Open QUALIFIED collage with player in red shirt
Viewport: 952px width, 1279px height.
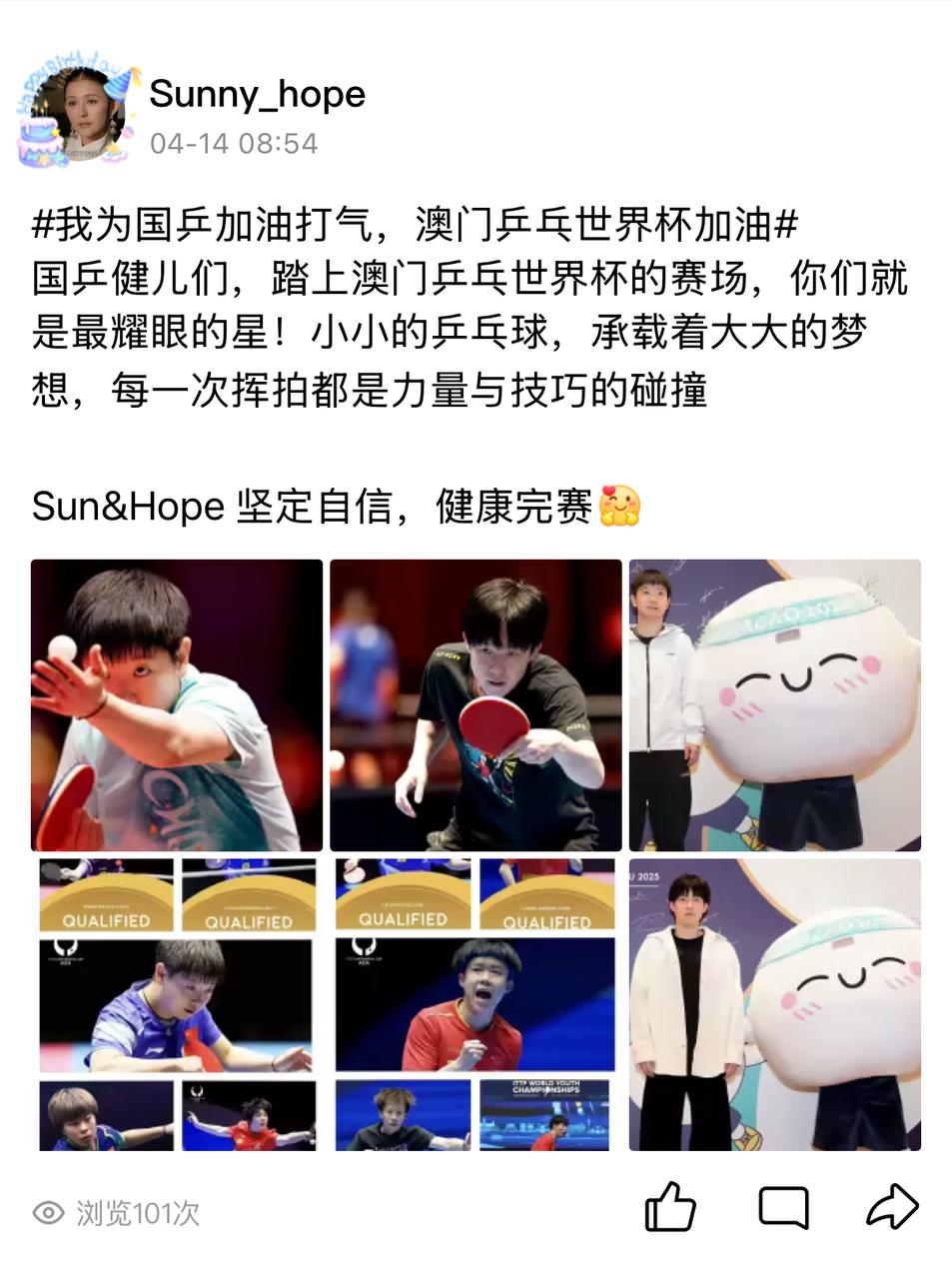click(476, 1003)
